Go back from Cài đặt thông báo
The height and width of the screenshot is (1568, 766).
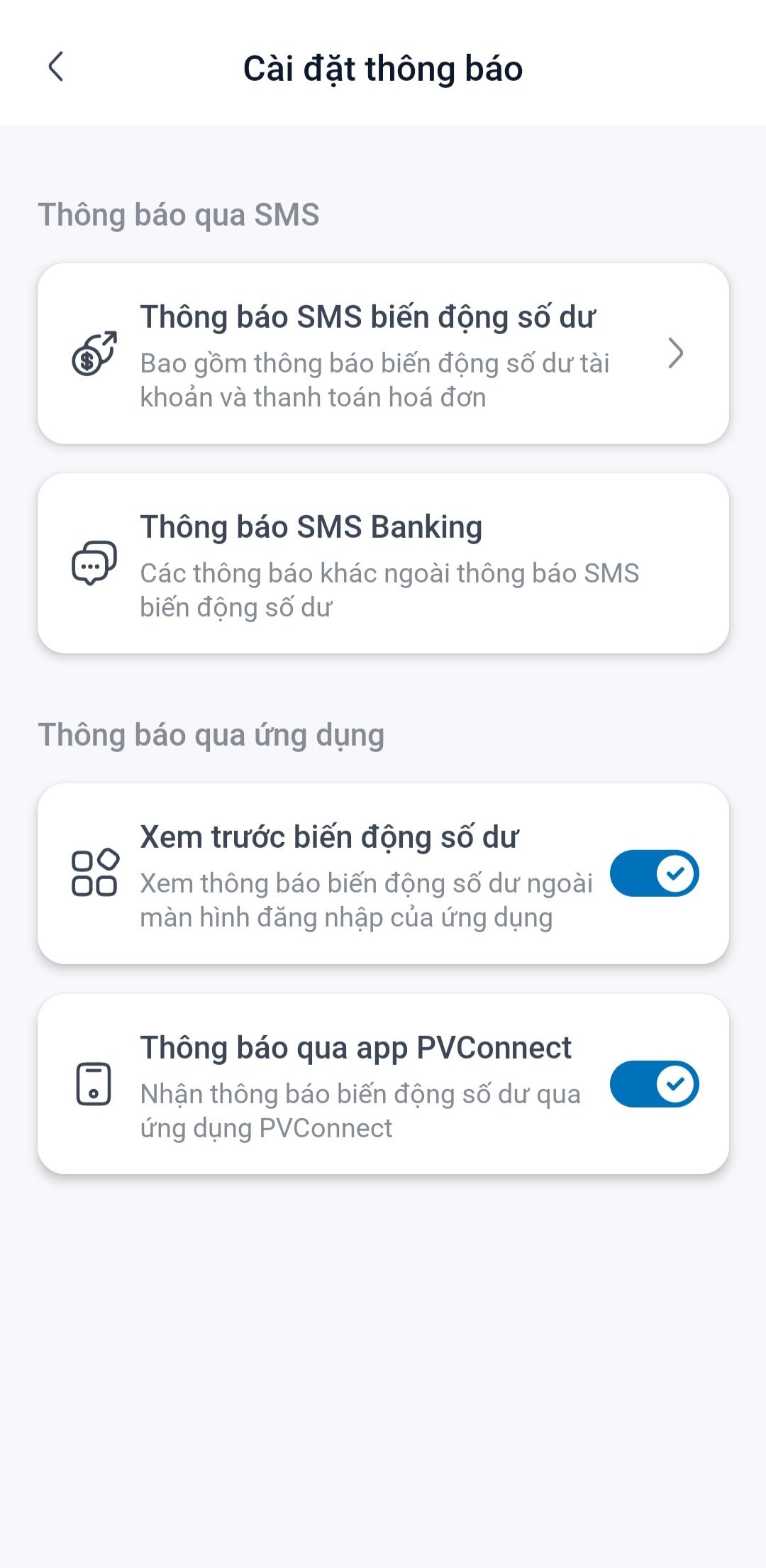pos(56,67)
